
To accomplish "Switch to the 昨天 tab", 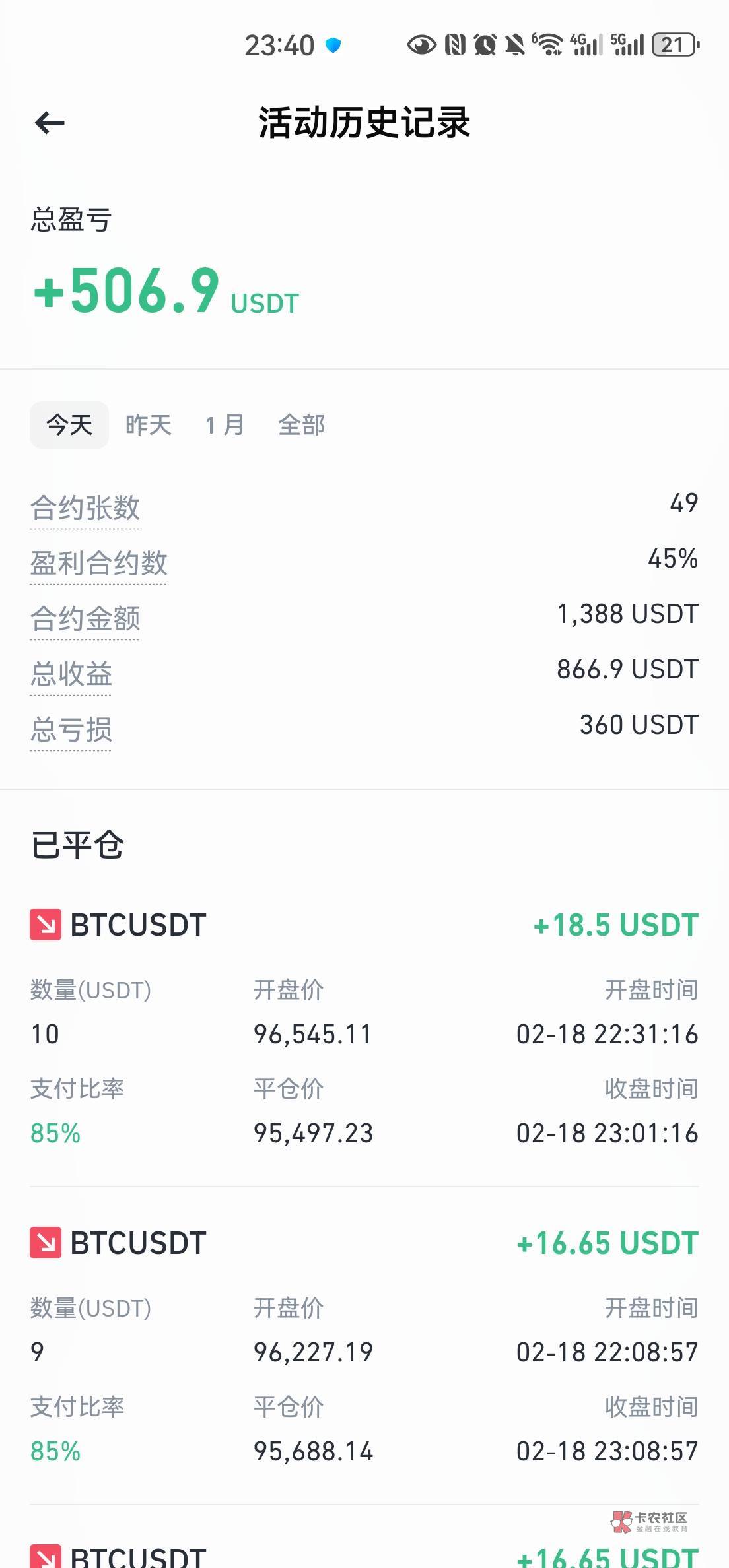I will 149,425.
